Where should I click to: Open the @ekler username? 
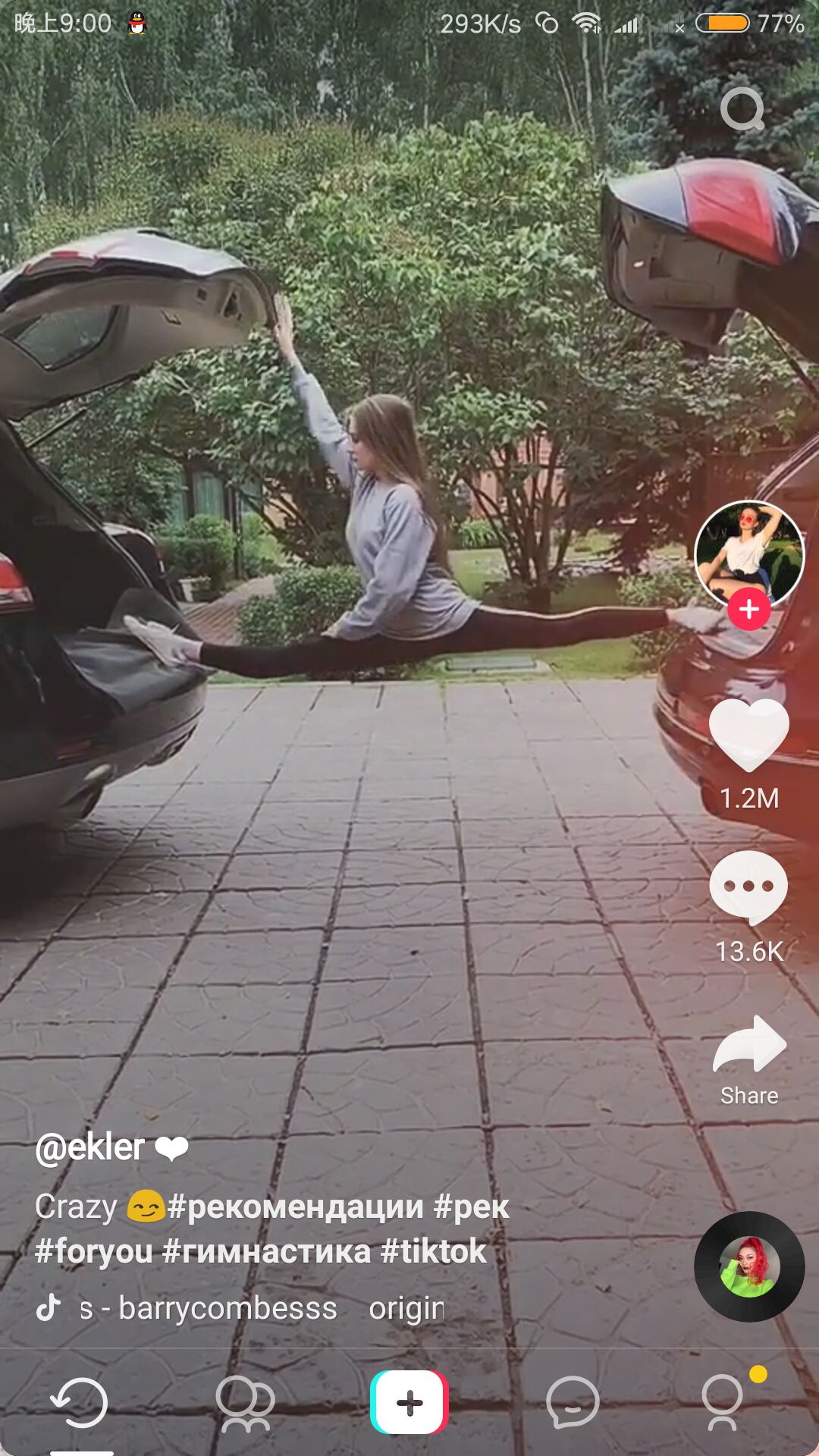[x=89, y=1147]
